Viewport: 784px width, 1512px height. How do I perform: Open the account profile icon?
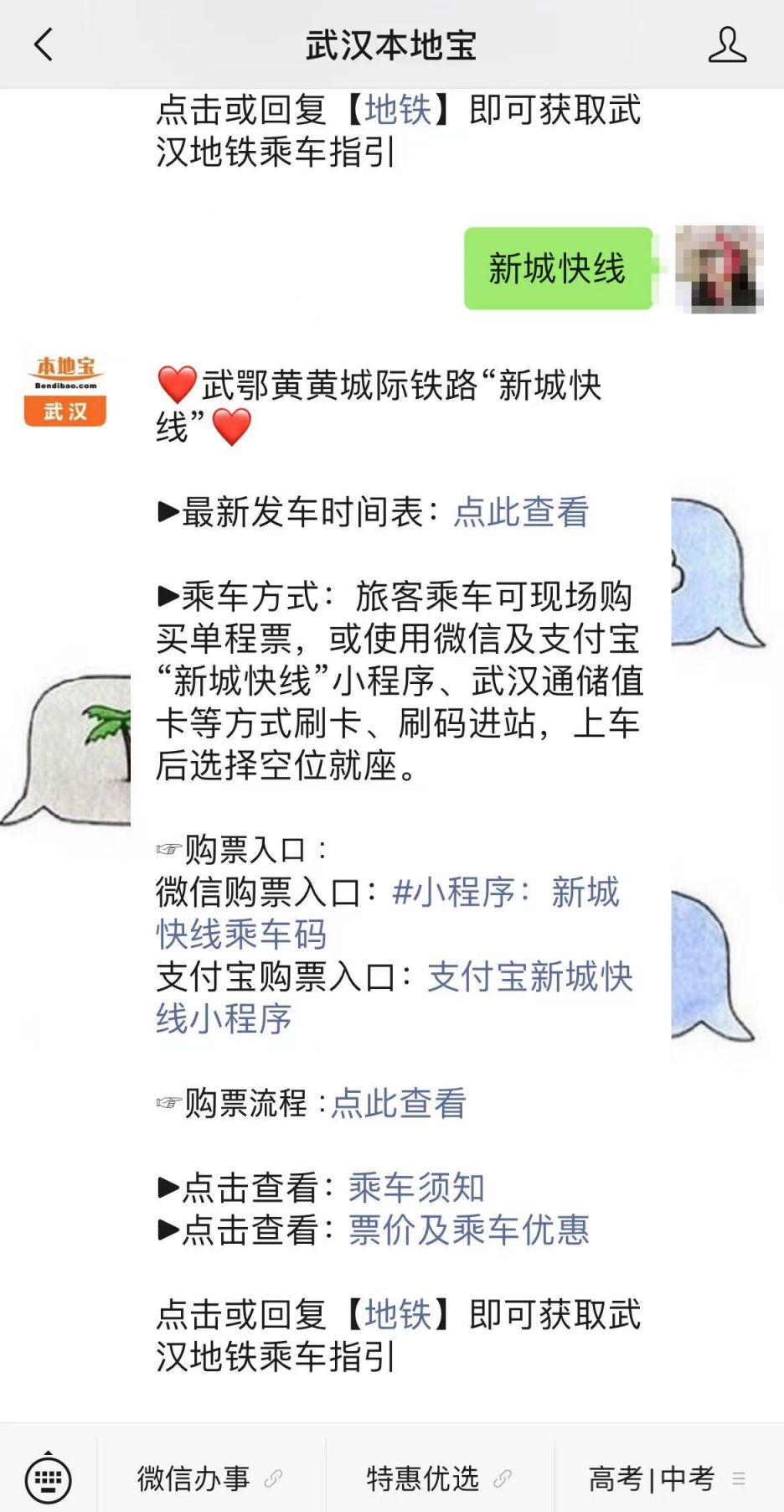coord(726,44)
